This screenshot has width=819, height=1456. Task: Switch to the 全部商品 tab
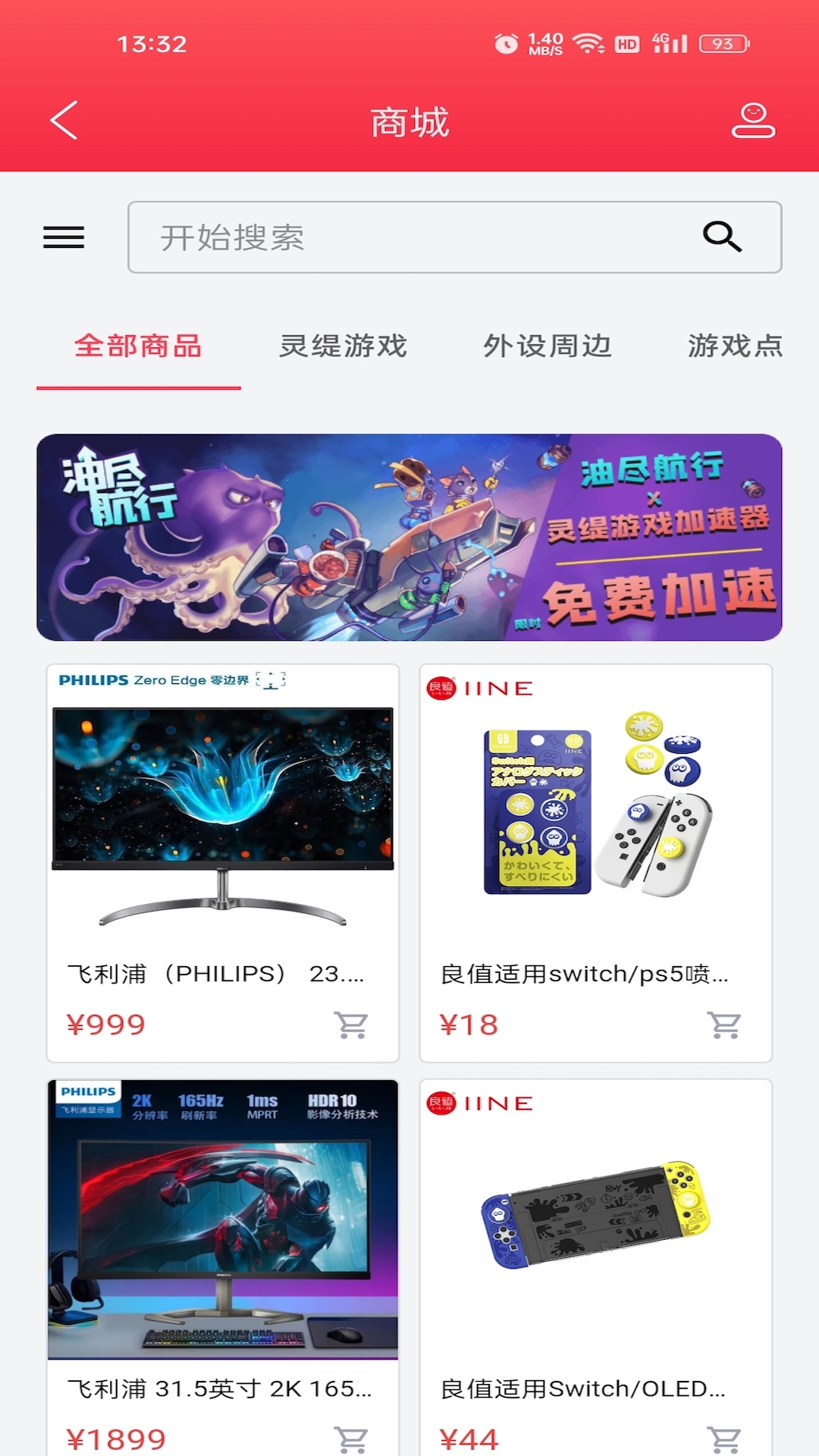(137, 347)
